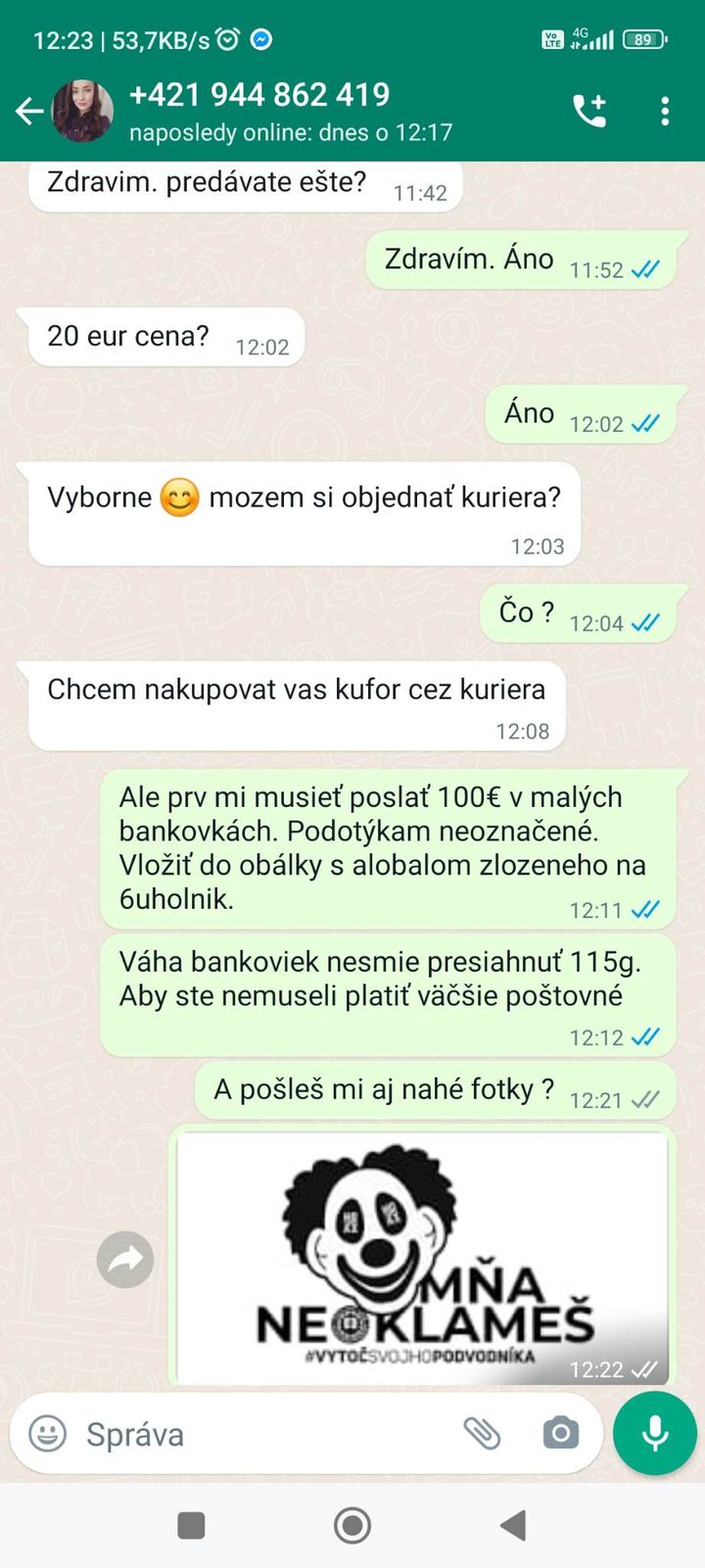Attach a file with the paperclip
Viewport: 705px width, 1568px height.
point(482,1434)
